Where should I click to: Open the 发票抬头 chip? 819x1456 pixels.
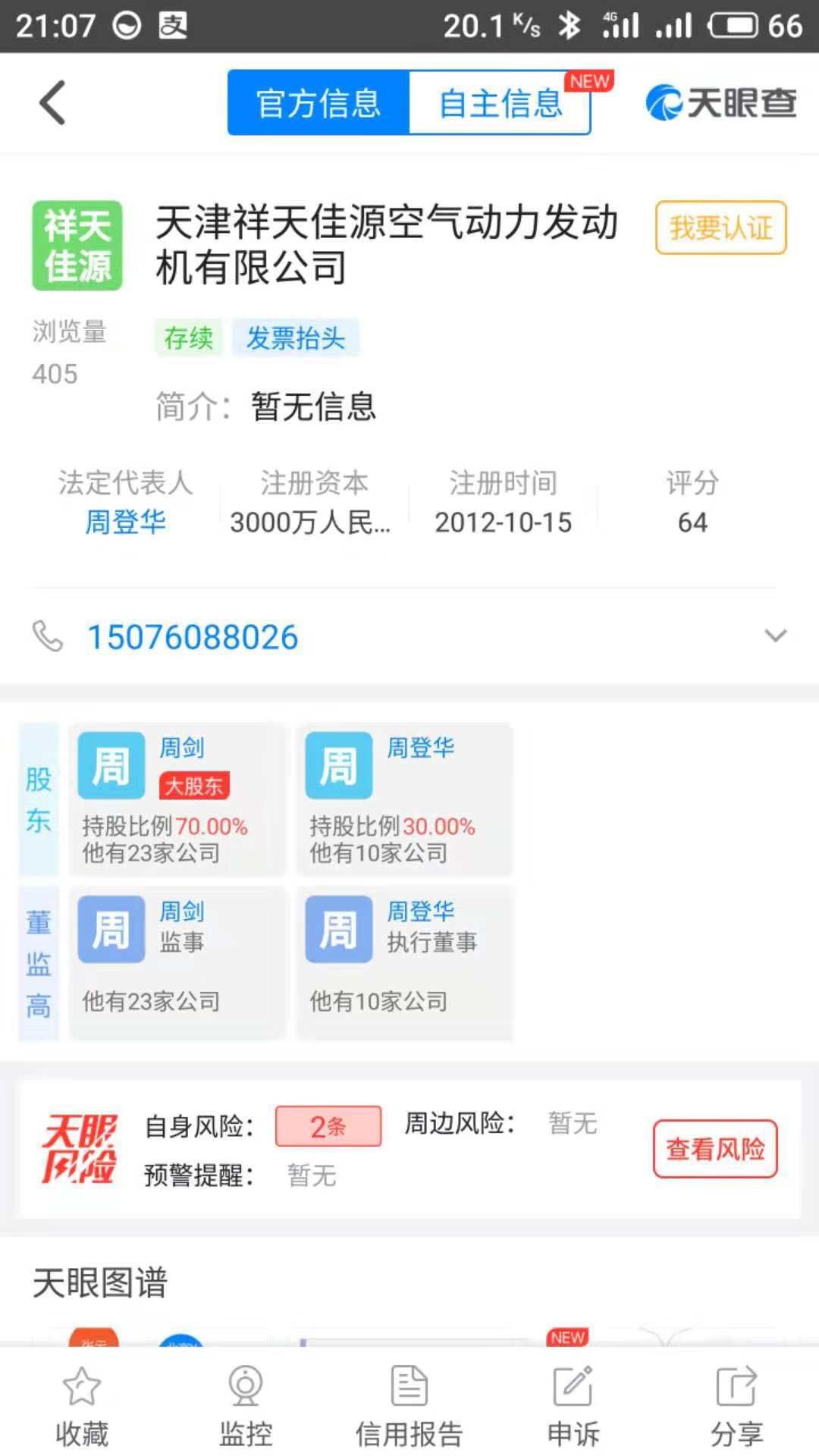295,338
